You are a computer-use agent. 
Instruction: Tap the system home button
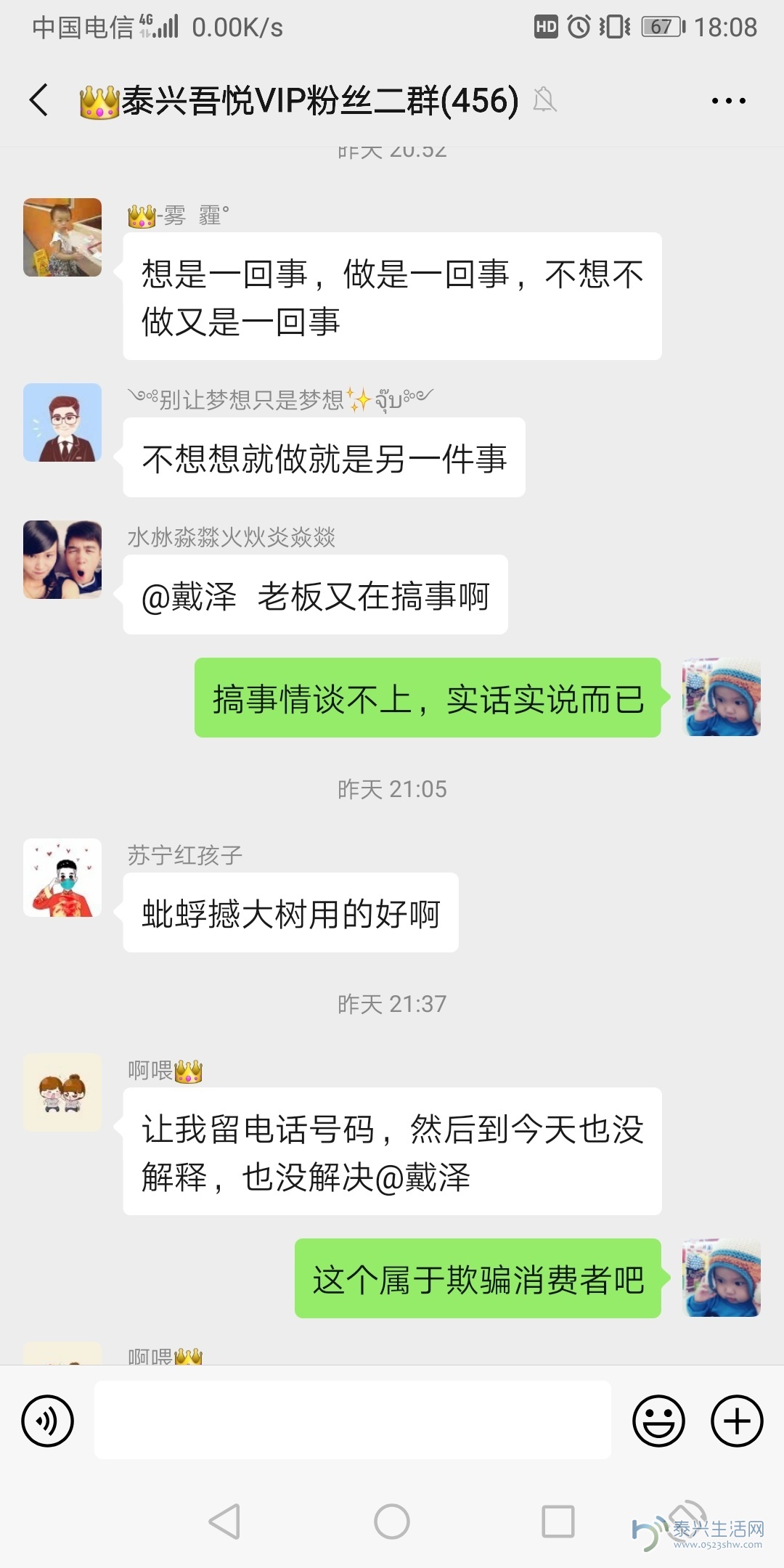point(392,1521)
